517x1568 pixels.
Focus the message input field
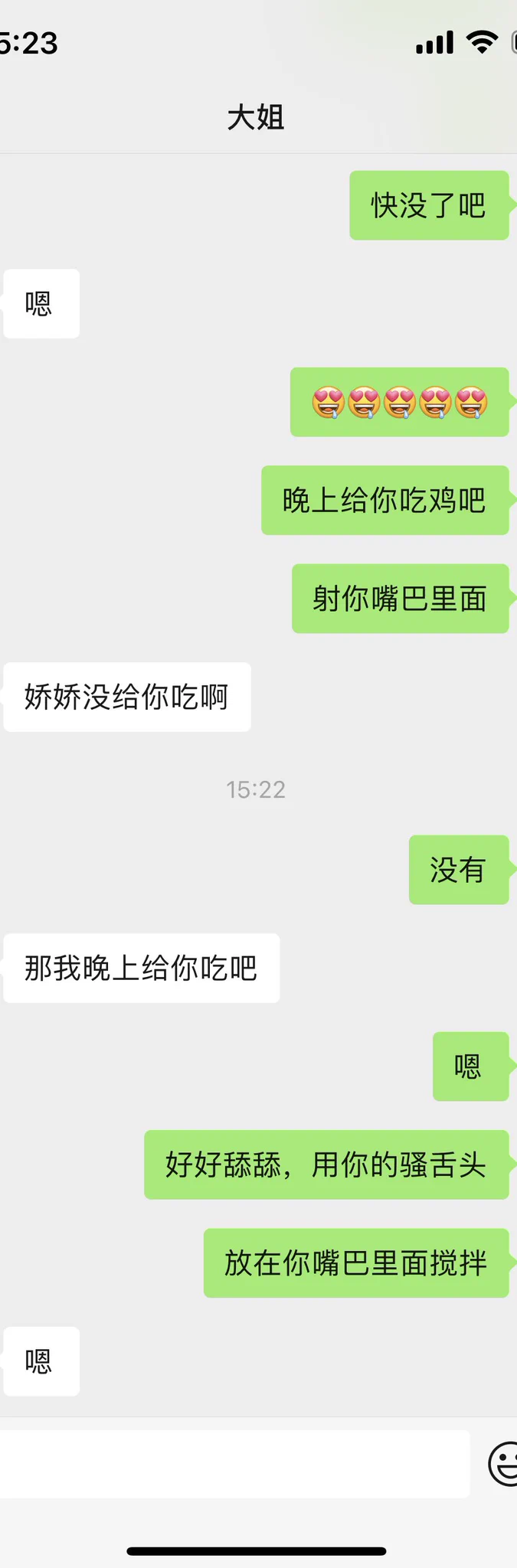[x=230, y=1464]
